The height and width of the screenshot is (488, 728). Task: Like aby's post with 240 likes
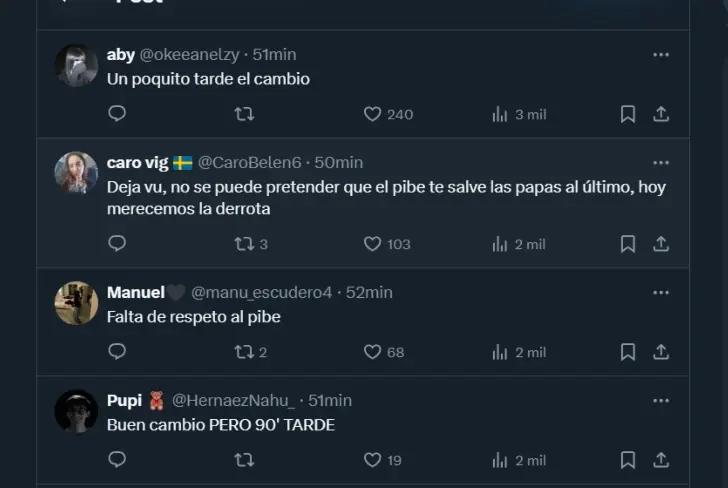click(372, 114)
